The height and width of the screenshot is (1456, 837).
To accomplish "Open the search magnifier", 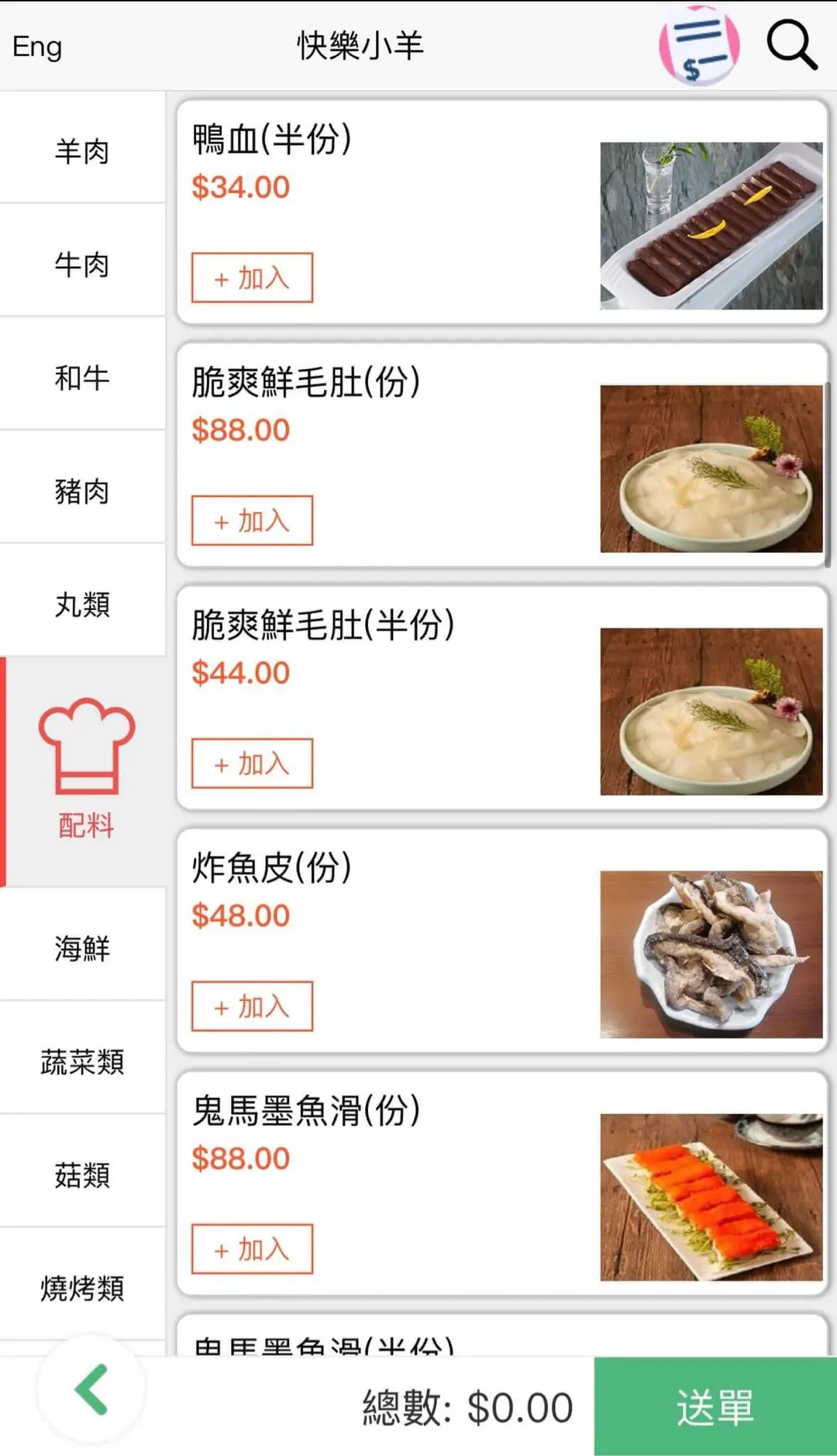I will click(791, 47).
